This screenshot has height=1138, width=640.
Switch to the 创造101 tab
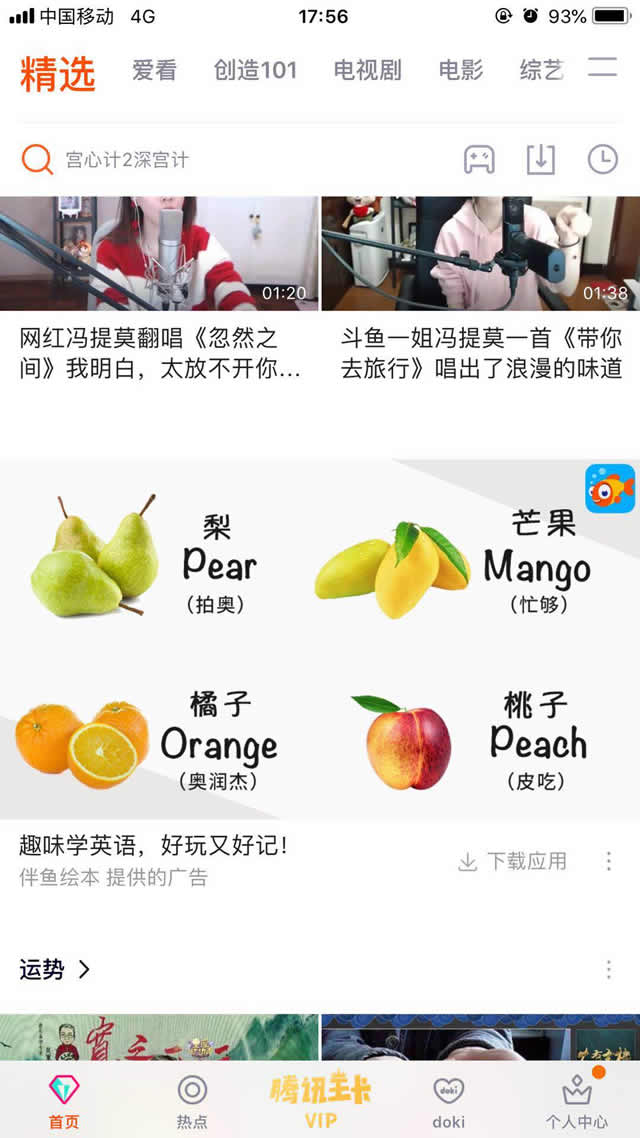255,70
